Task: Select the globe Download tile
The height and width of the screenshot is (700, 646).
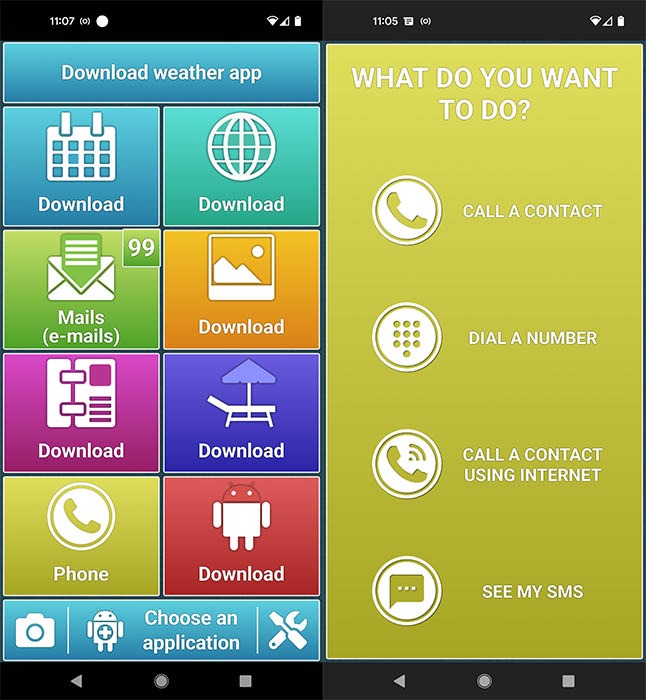Action: [241, 166]
